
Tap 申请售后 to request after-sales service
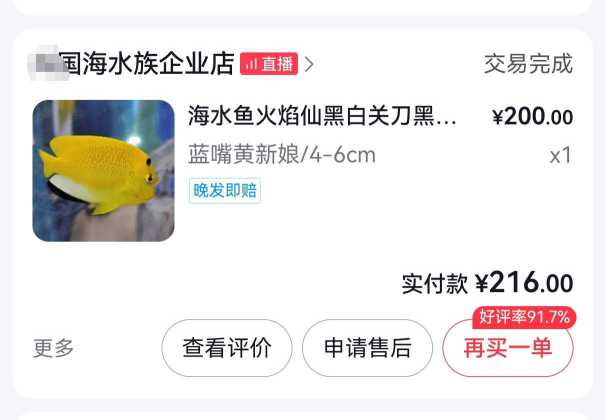click(x=367, y=348)
